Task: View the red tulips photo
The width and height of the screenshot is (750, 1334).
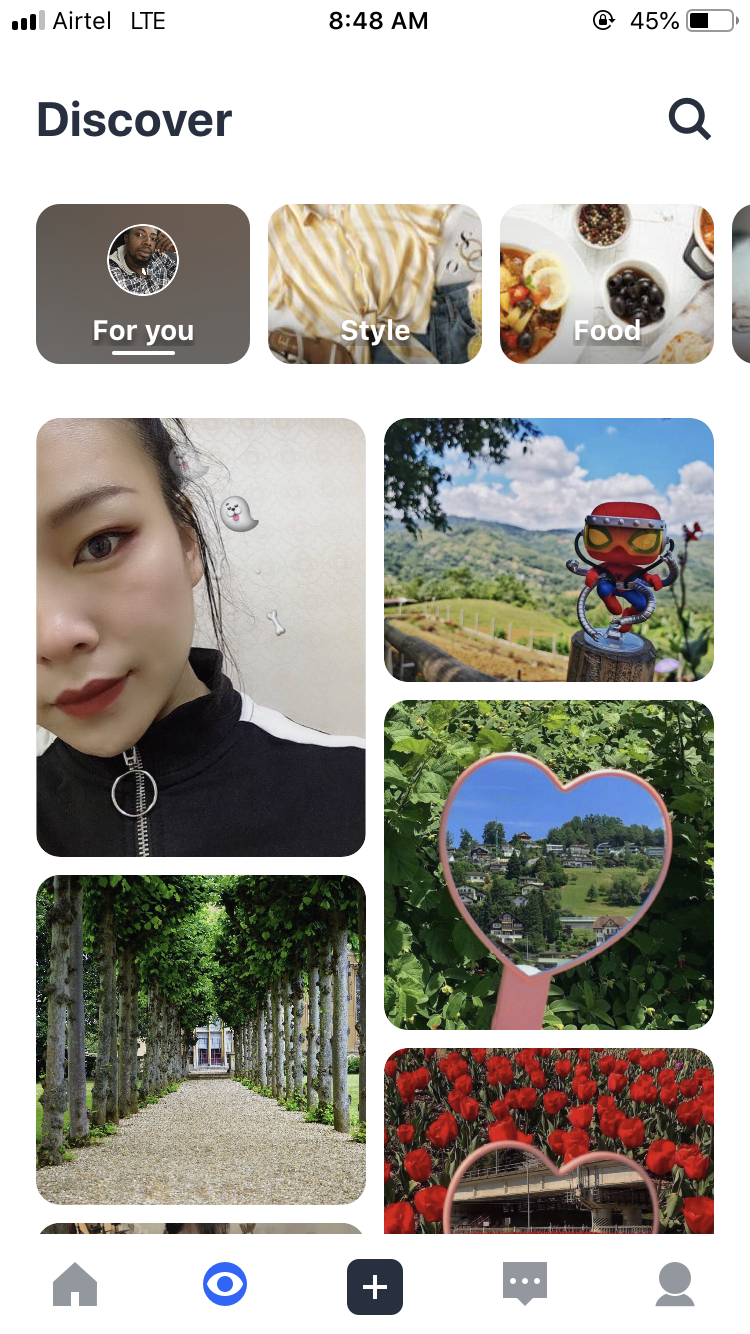Action: (549, 1140)
